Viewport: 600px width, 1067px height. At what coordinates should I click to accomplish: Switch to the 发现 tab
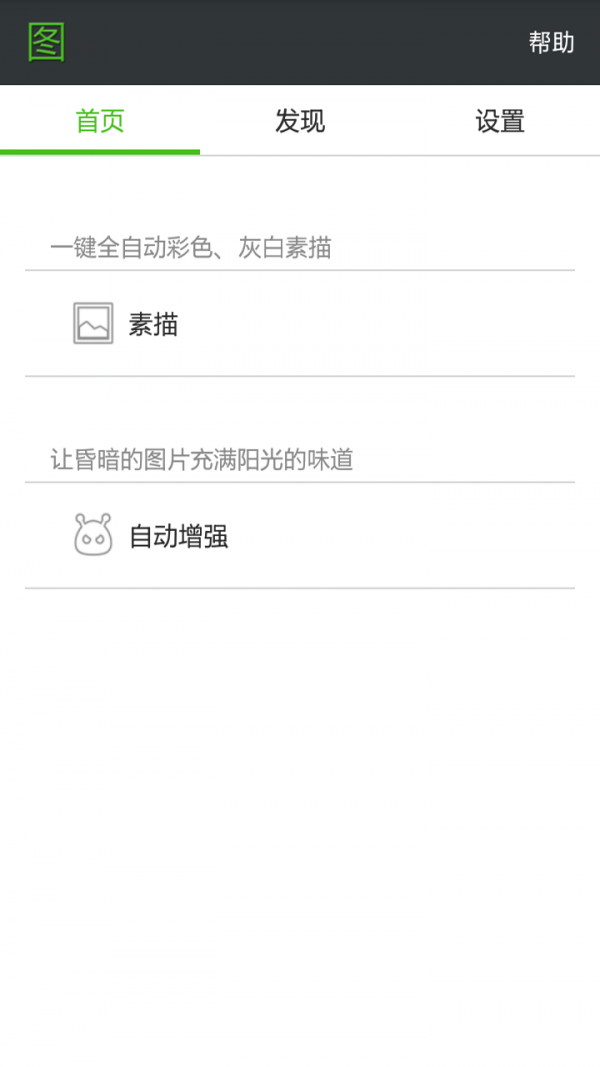point(300,121)
